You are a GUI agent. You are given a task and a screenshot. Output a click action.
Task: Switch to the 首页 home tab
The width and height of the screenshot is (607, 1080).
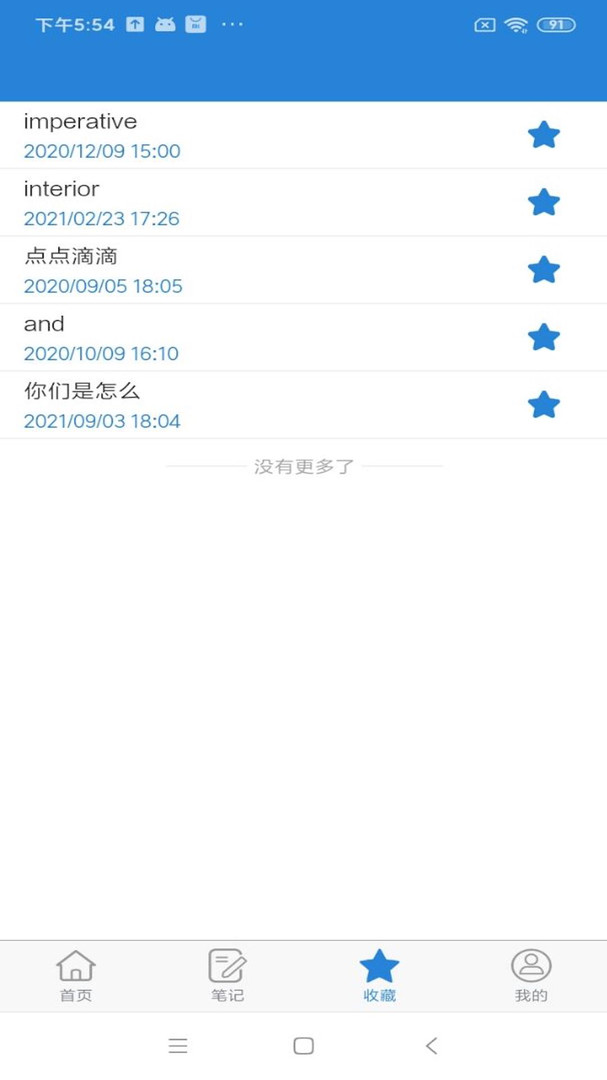pyautogui.click(x=76, y=976)
